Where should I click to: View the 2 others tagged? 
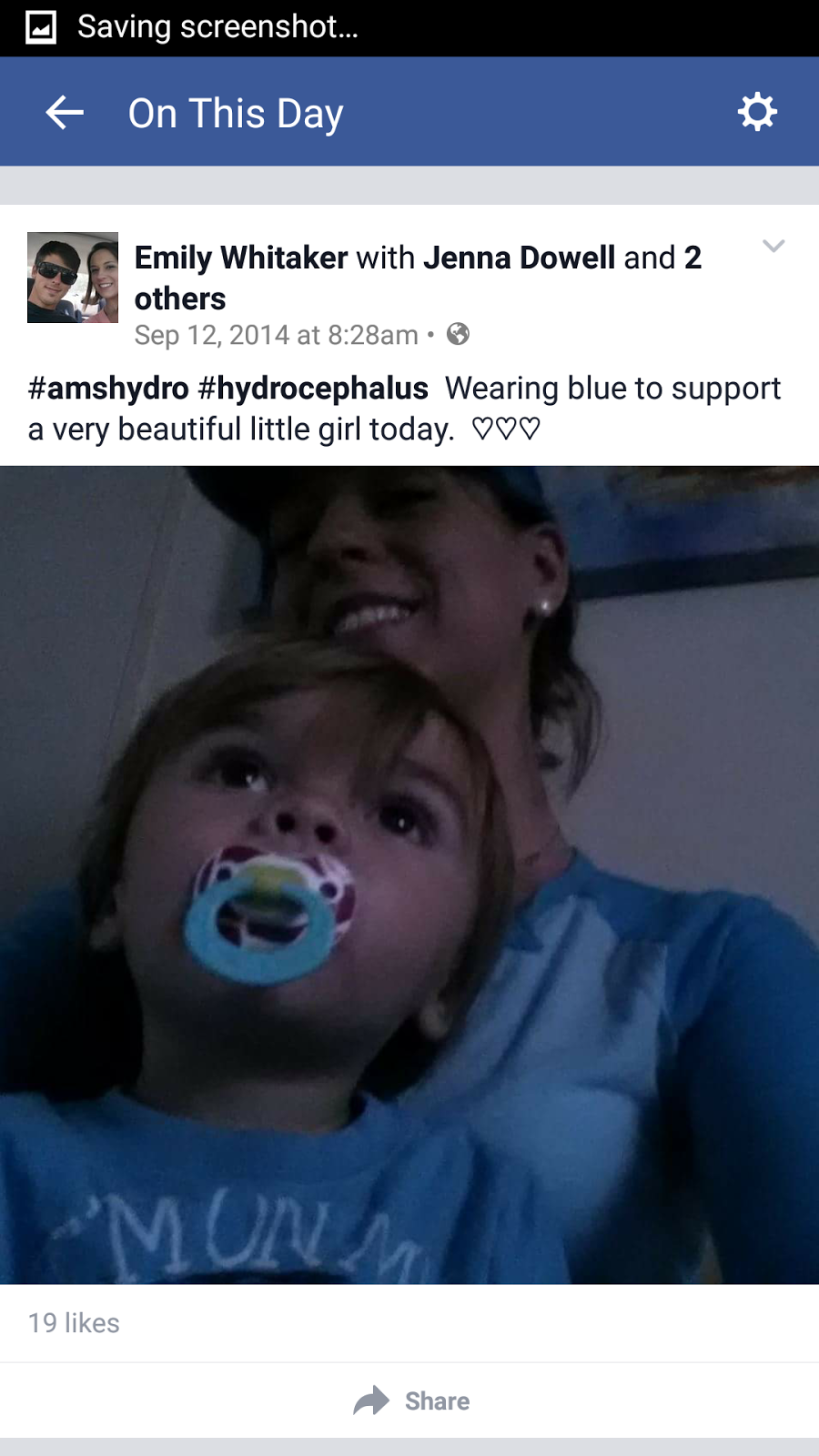180,298
